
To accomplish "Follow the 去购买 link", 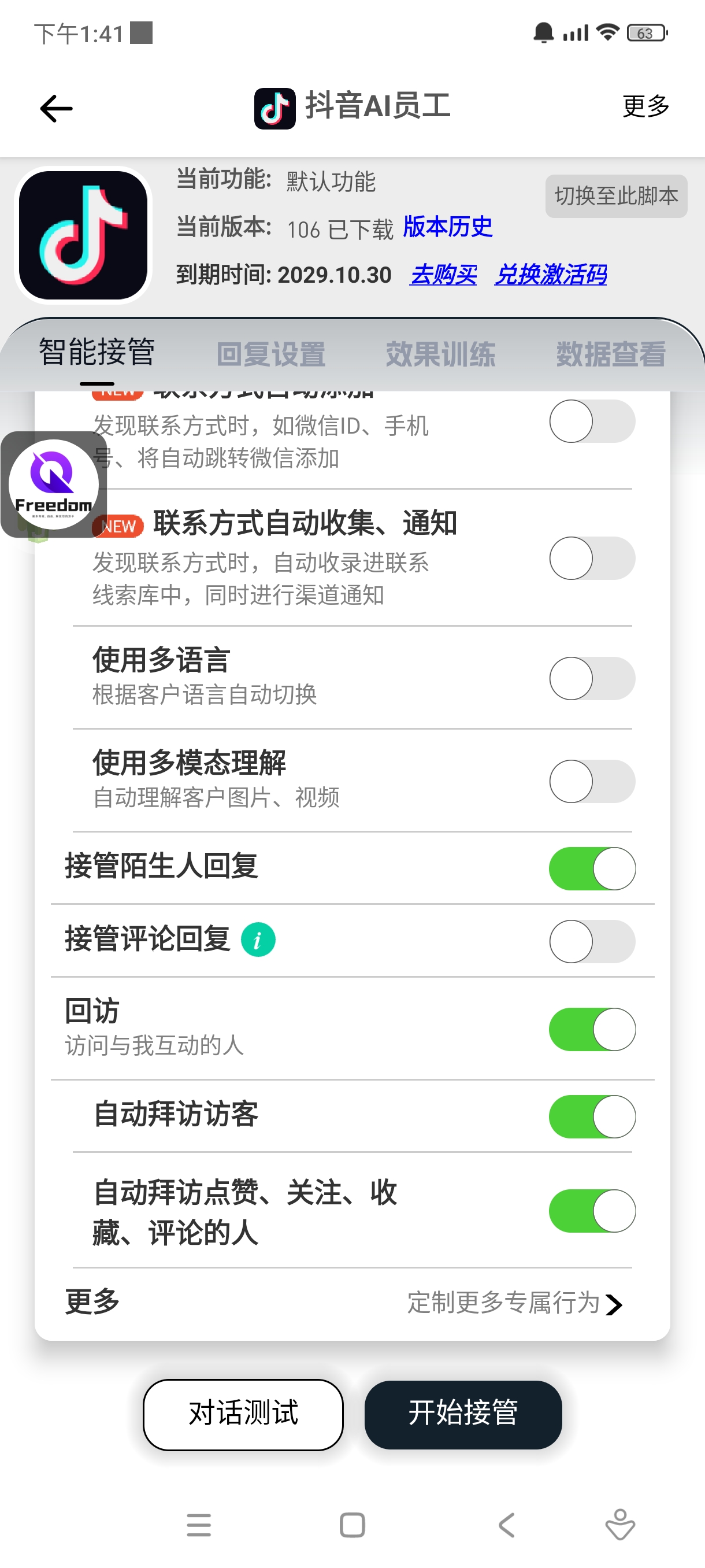I will coord(443,275).
